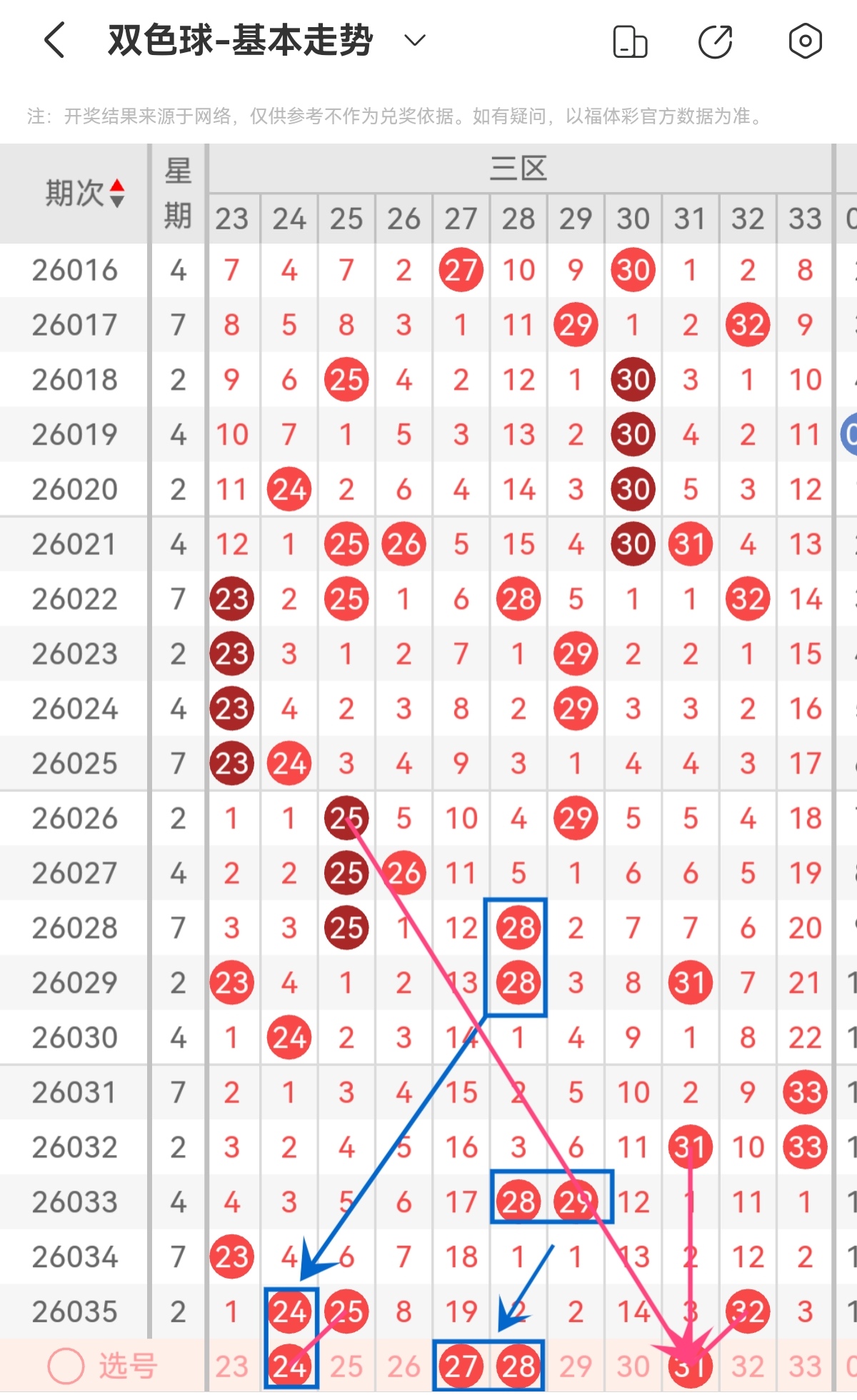
Task: Go back using the top arrow
Action: point(56,40)
